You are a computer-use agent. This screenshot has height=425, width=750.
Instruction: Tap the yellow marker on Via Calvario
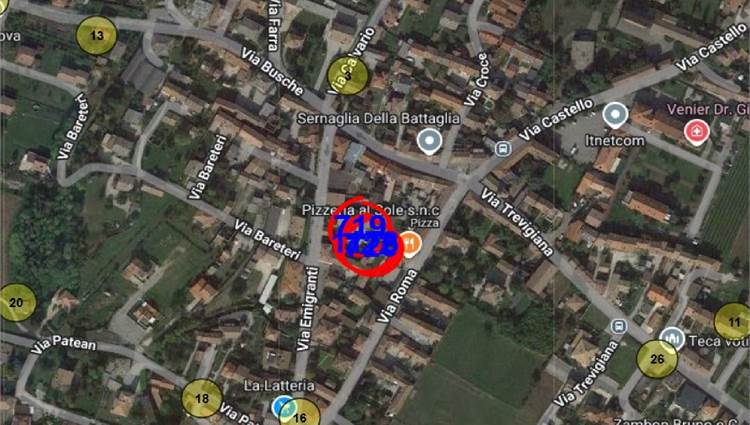point(347,75)
